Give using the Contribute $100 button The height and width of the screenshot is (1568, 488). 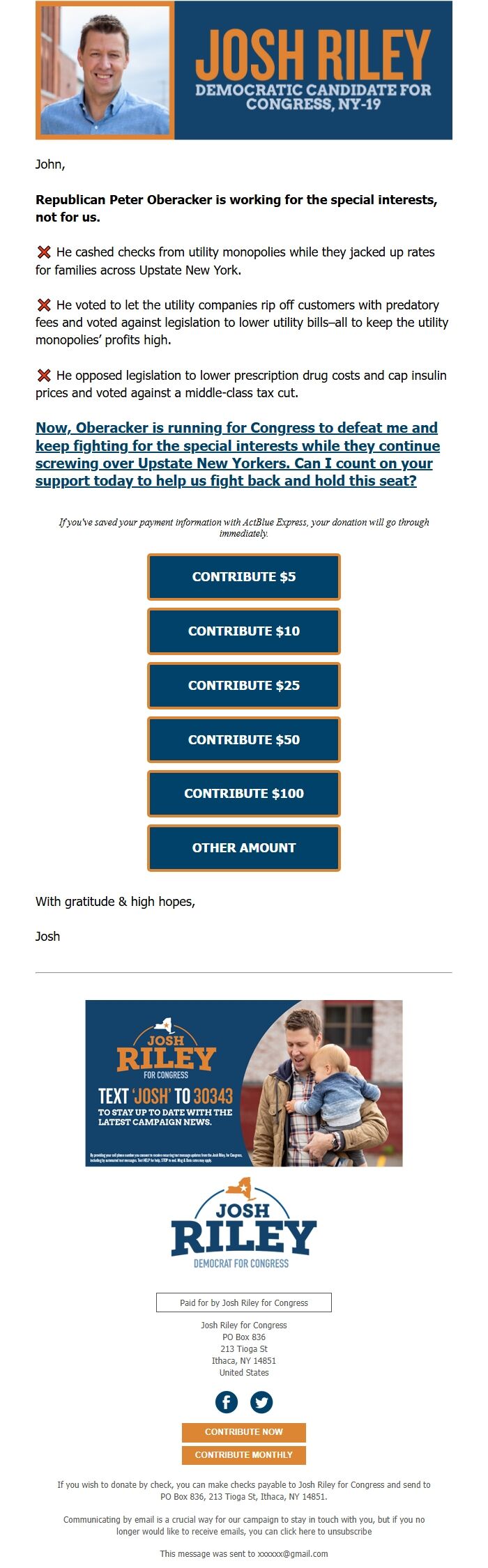[x=244, y=794]
